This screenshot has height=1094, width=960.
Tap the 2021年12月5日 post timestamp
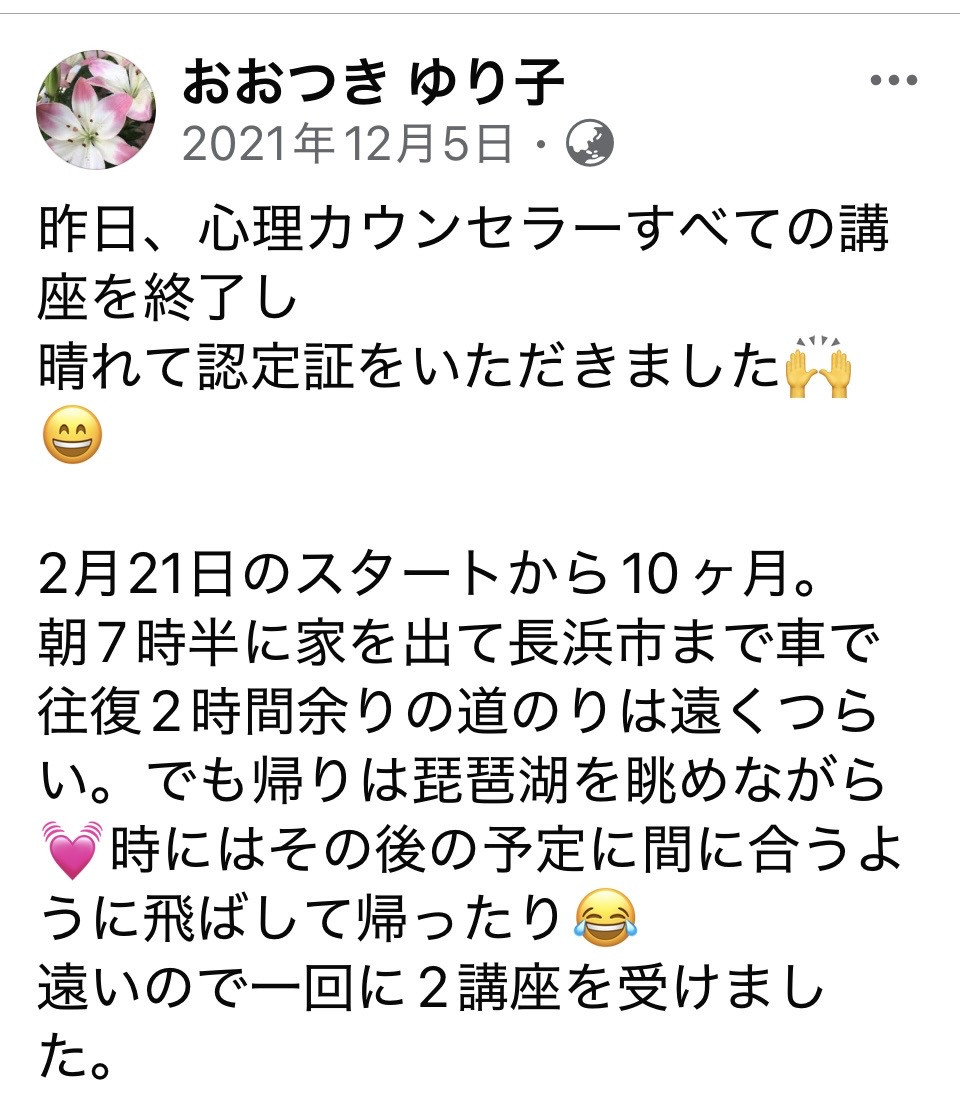pyautogui.click(x=347, y=146)
